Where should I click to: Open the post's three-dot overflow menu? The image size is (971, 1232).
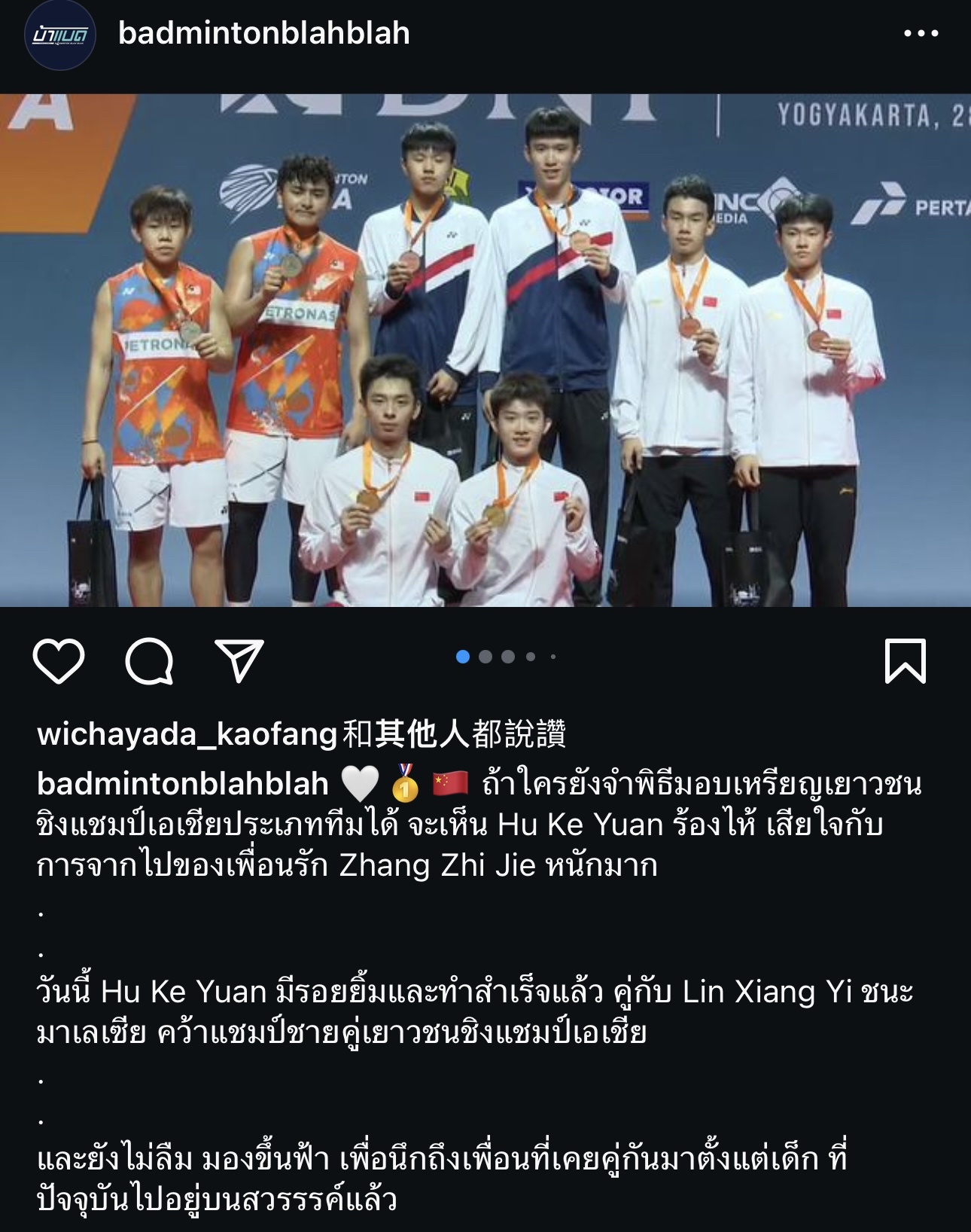pos(921,34)
